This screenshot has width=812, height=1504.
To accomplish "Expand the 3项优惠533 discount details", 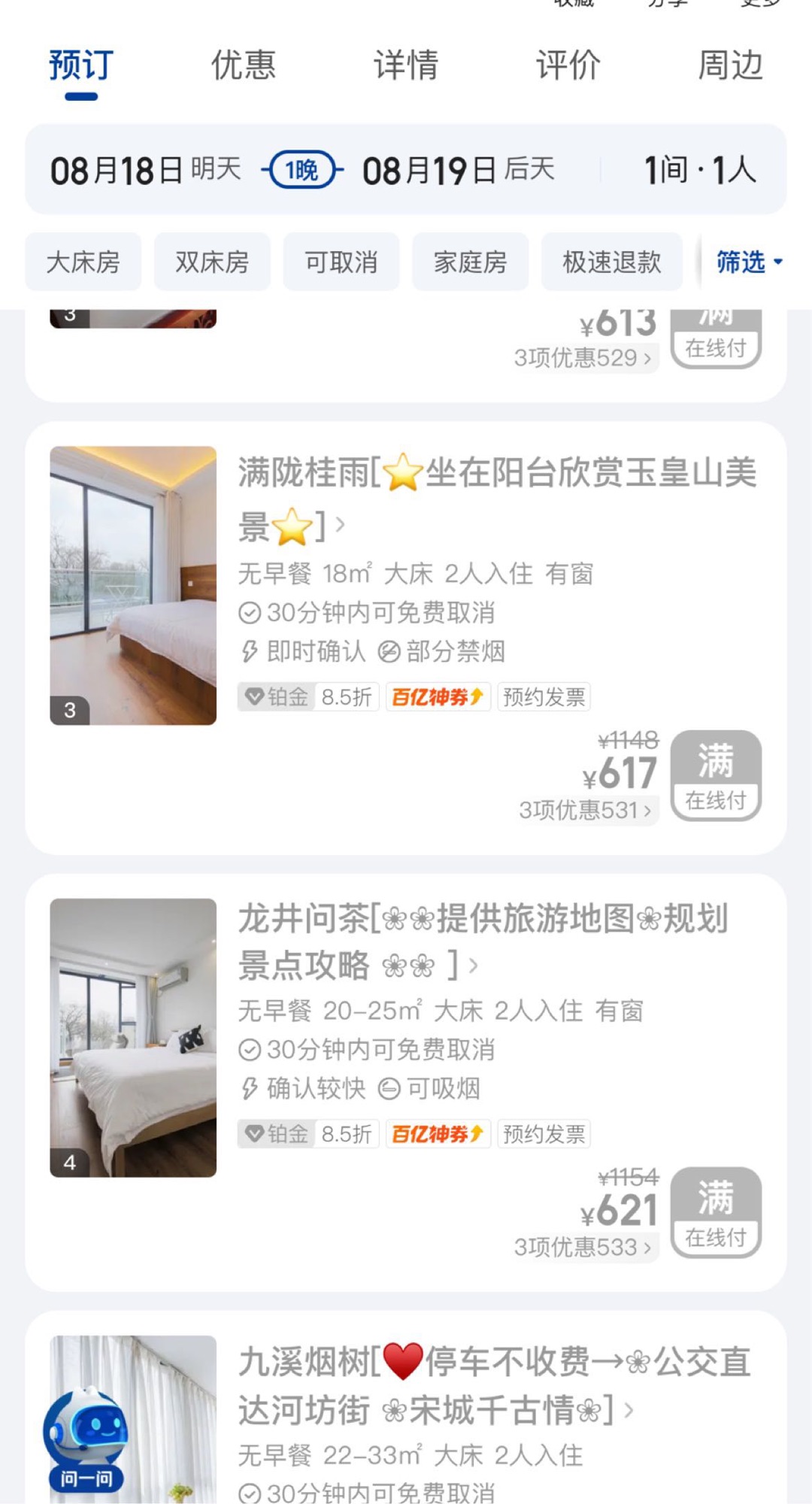I will click(x=583, y=1247).
